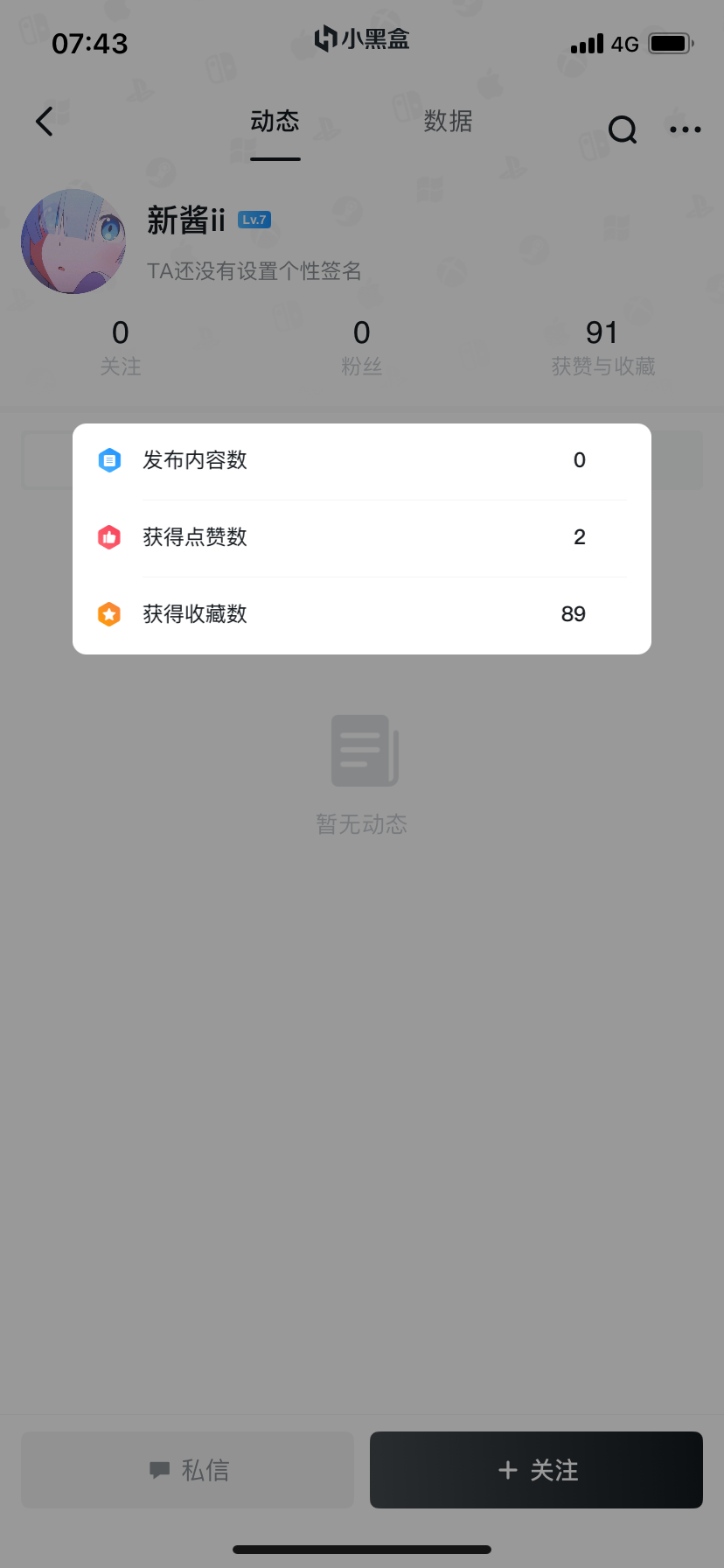Viewport: 724px width, 1568px height.
Task: Tap the 获赞与收藏 stat
Action: pyautogui.click(x=602, y=346)
